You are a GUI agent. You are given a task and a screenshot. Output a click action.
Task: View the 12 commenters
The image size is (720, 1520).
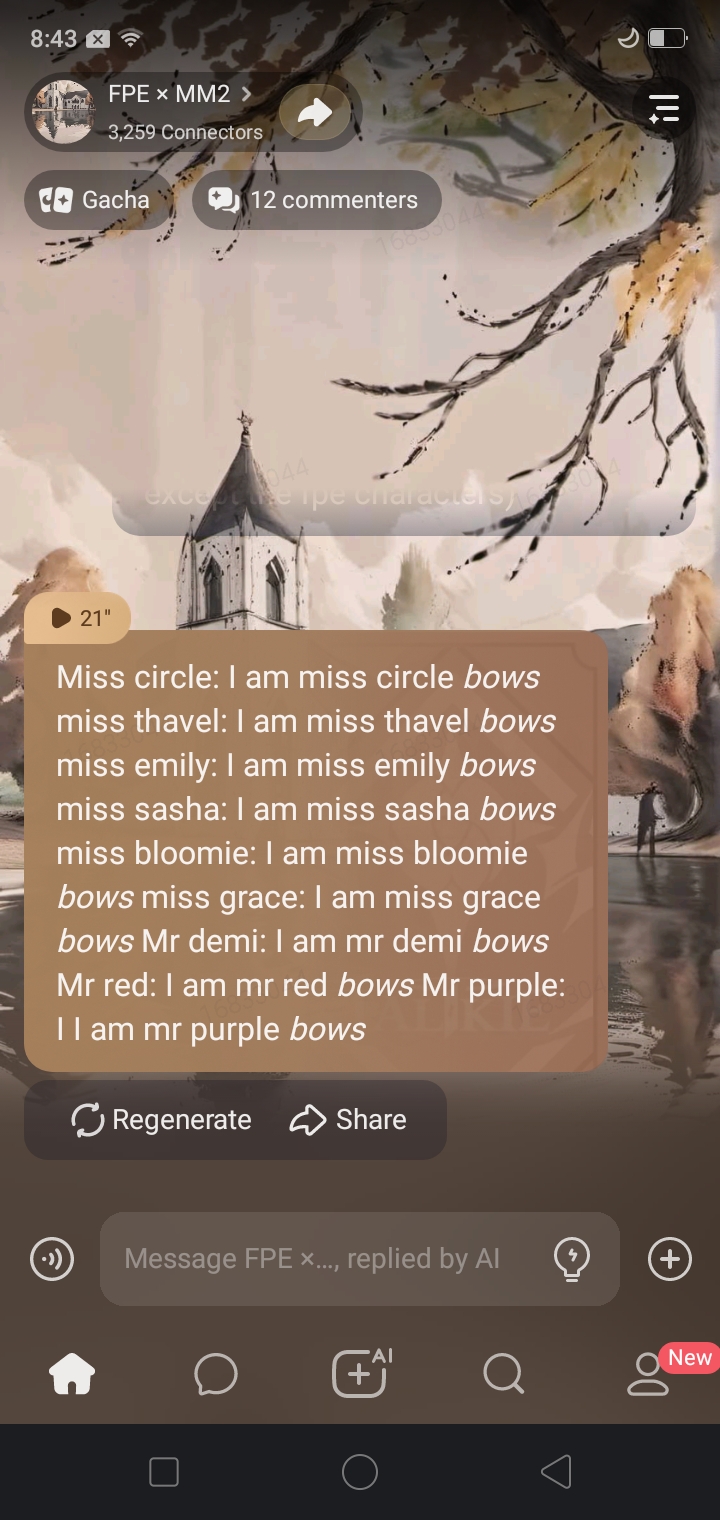click(316, 200)
